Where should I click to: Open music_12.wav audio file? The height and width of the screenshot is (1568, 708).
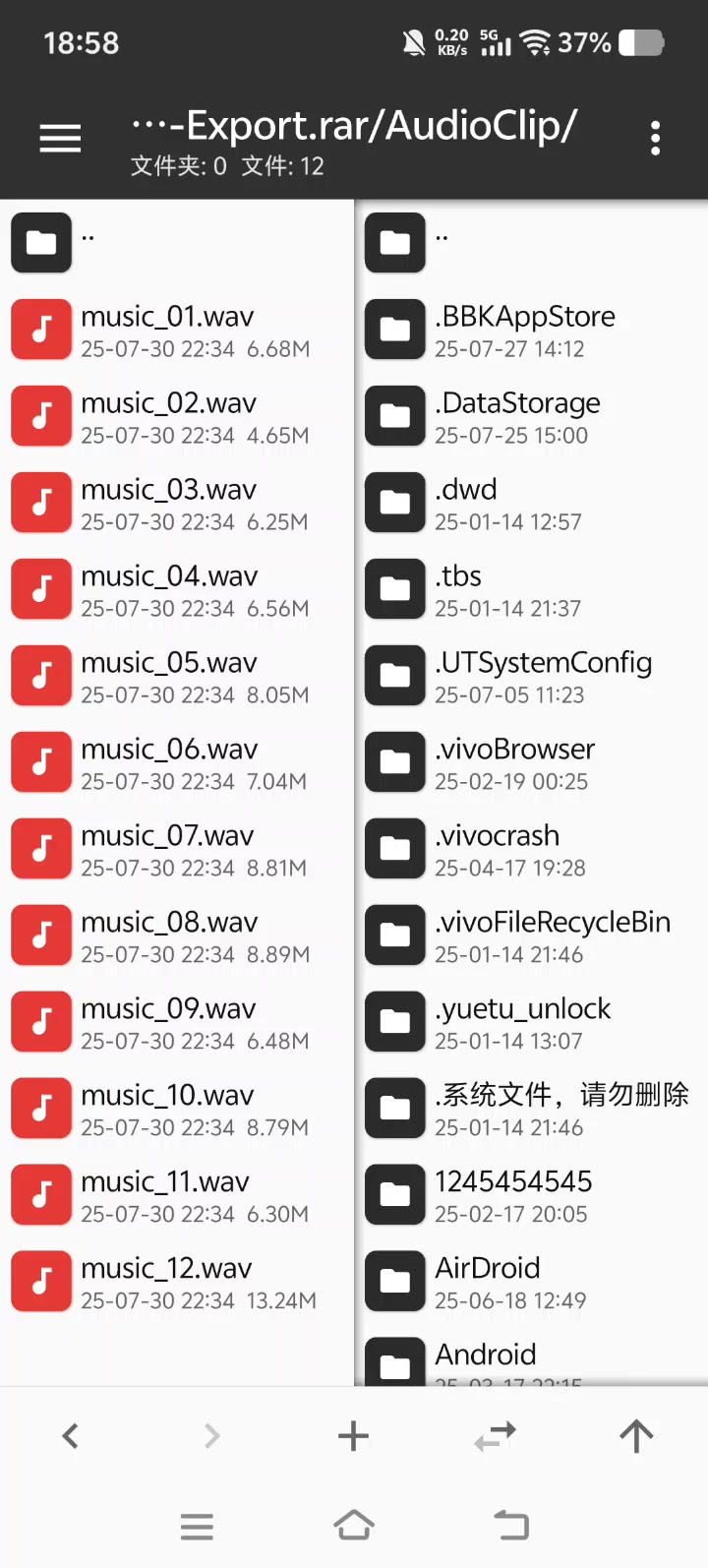coord(177,1282)
